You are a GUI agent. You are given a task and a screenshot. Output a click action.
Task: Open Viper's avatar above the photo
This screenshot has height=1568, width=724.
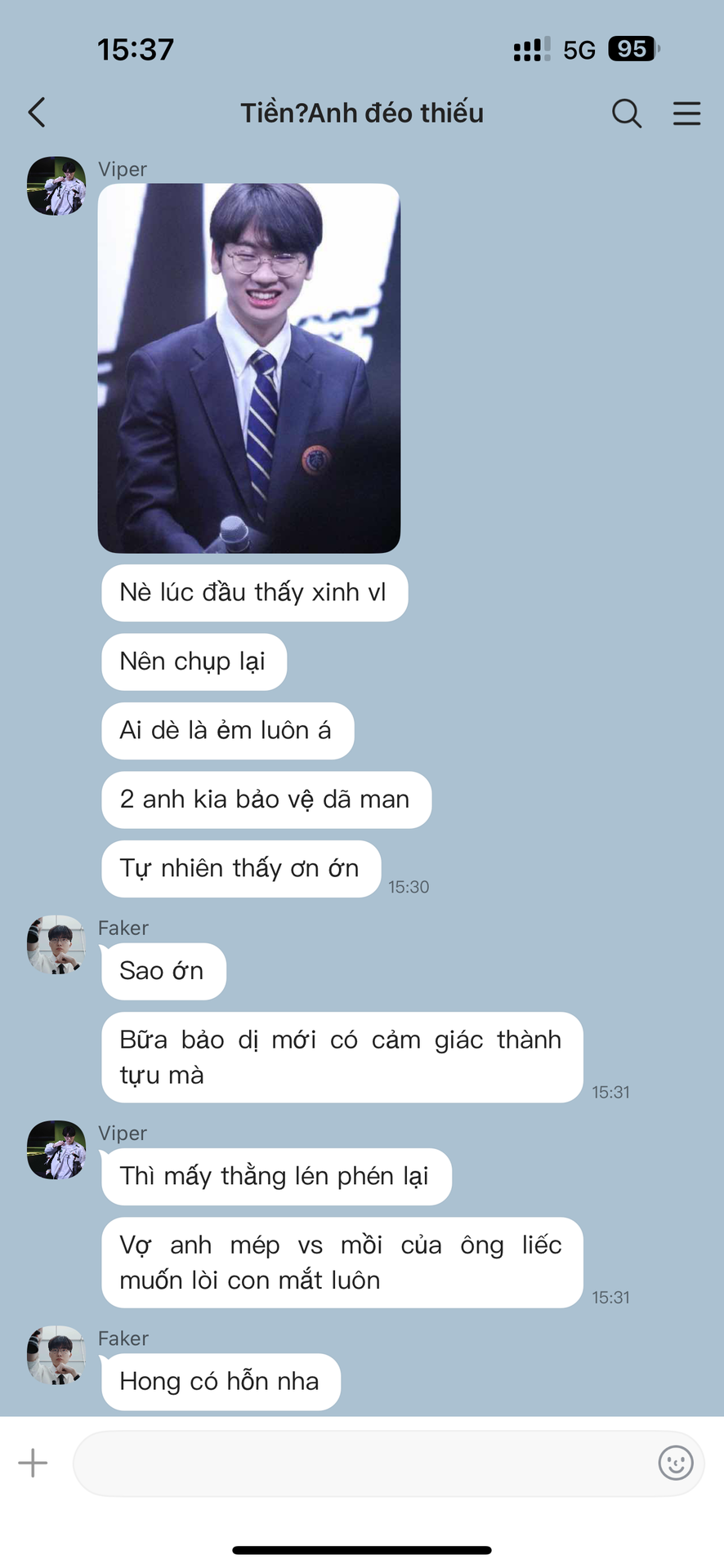pyautogui.click(x=56, y=186)
